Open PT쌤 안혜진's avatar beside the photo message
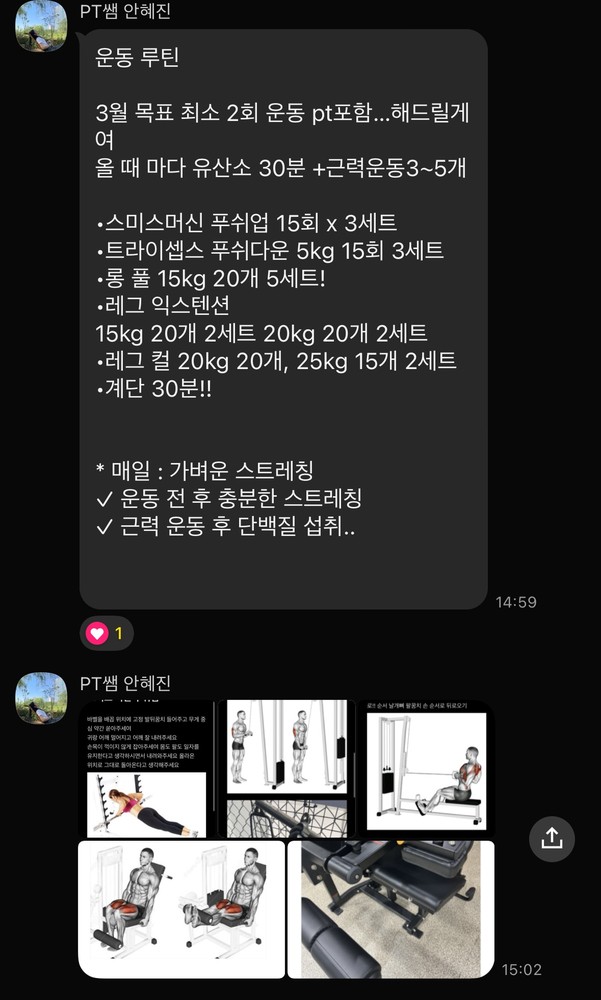The height and width of the screenshot is (1000, 601). pyautogui.click(x=41, y=698)
